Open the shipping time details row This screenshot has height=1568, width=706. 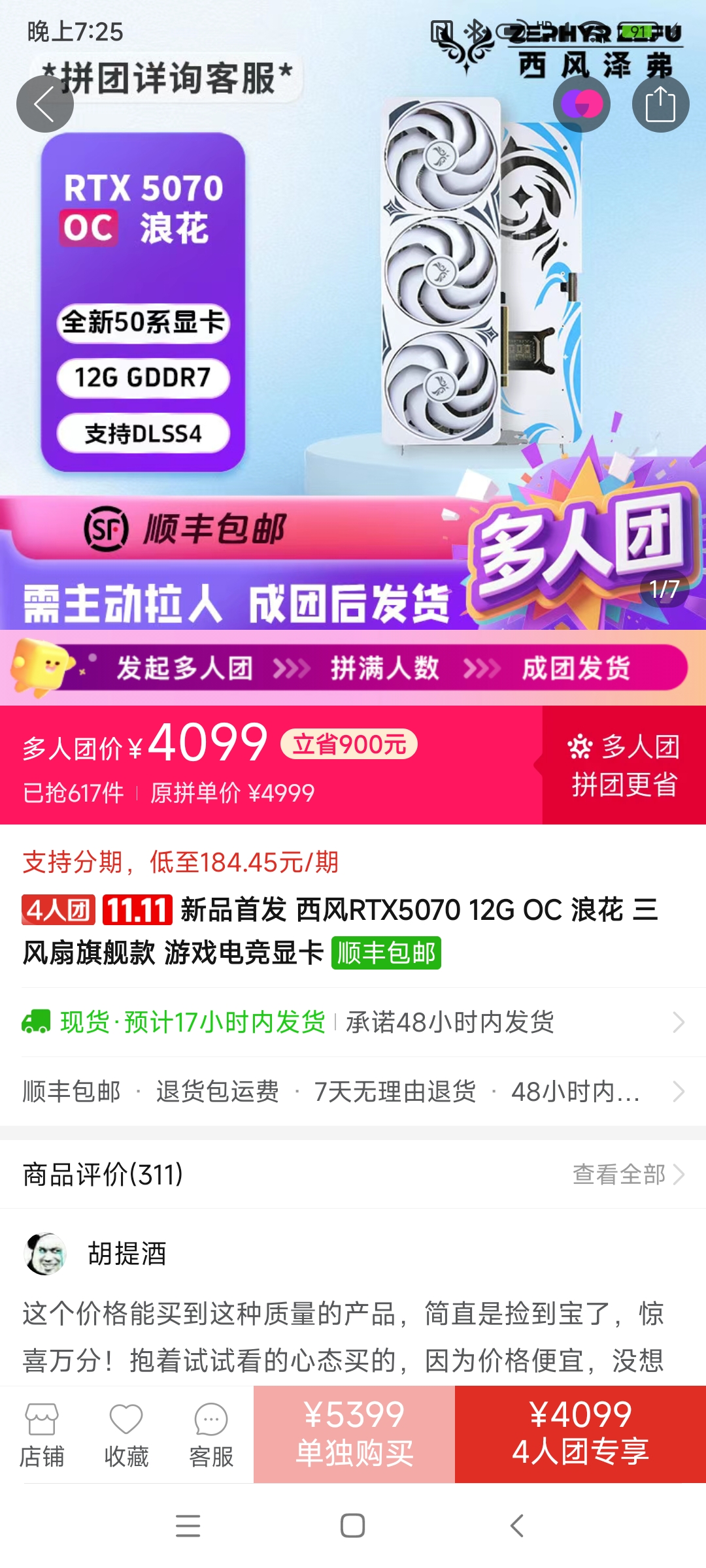353,1022
